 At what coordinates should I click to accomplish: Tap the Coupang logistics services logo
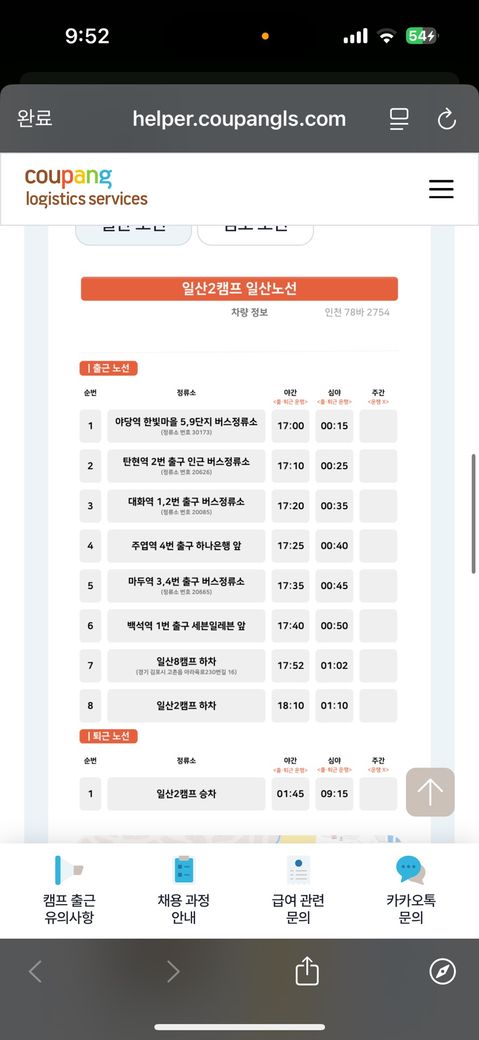click(86, 188)
